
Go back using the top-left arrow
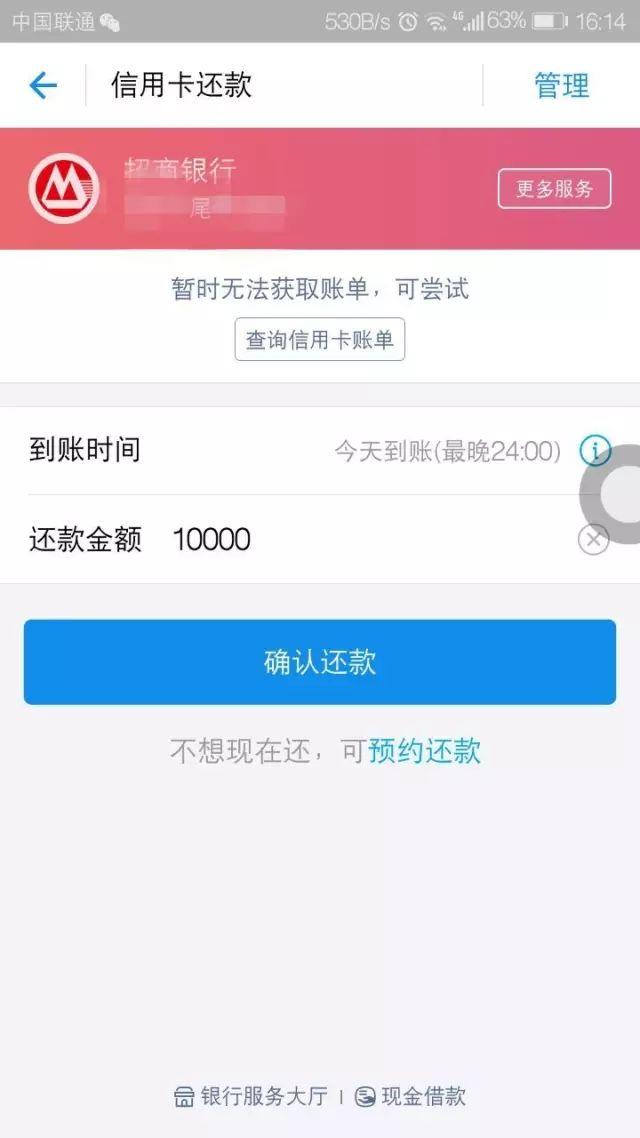pos(43,86)
